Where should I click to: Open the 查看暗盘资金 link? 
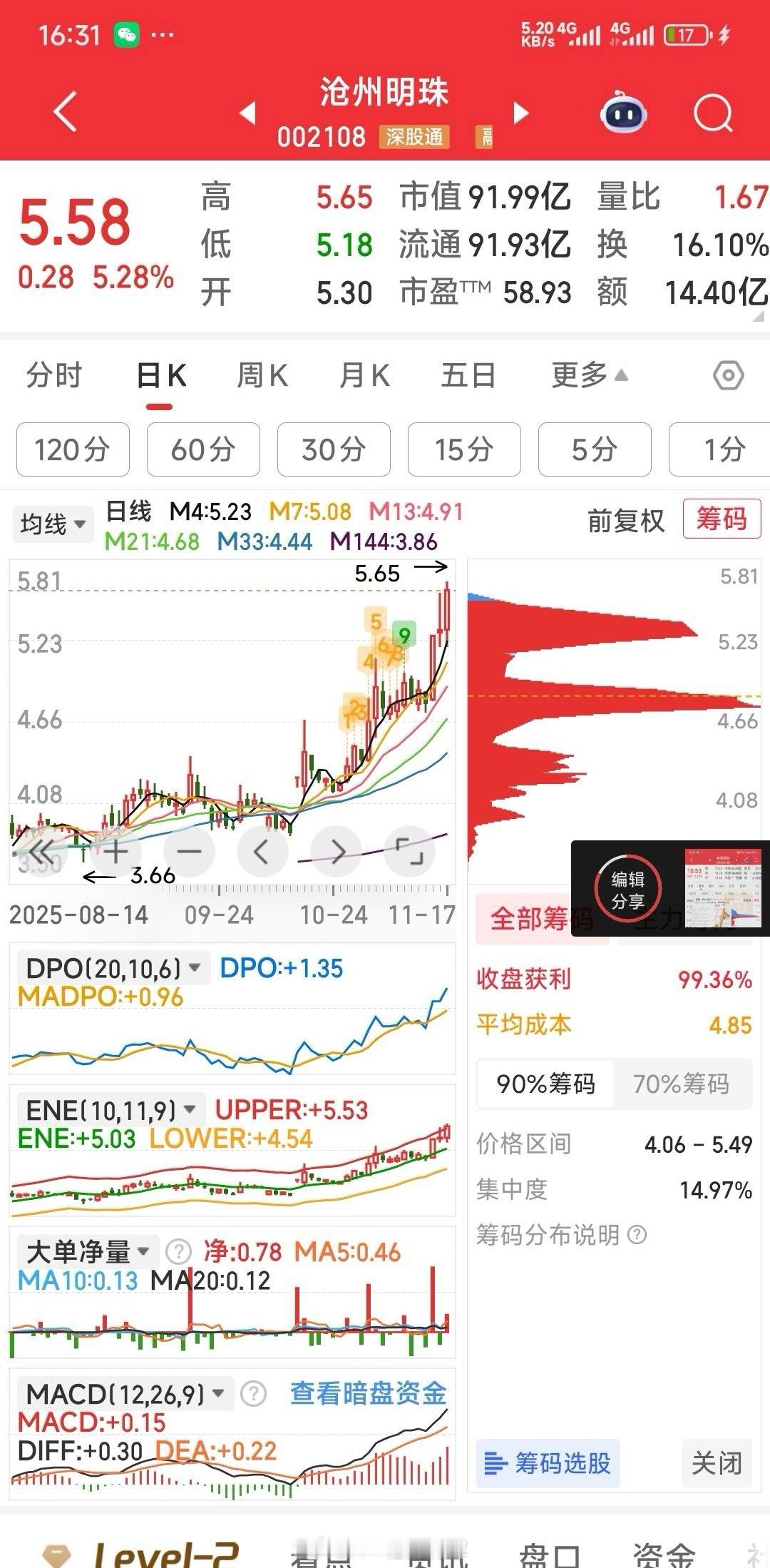click(x=368, y=1393)
